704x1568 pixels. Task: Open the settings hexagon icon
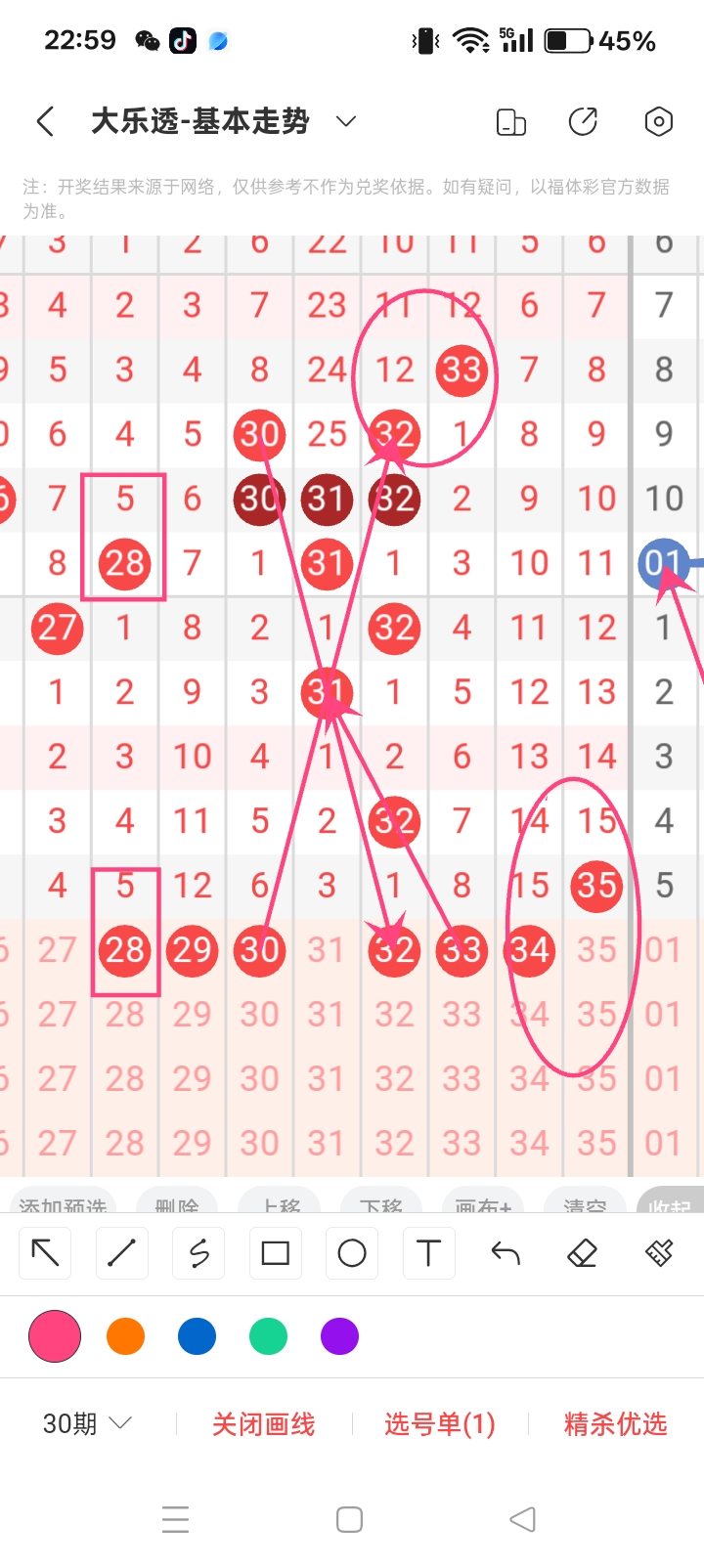(x=659, y=122)
